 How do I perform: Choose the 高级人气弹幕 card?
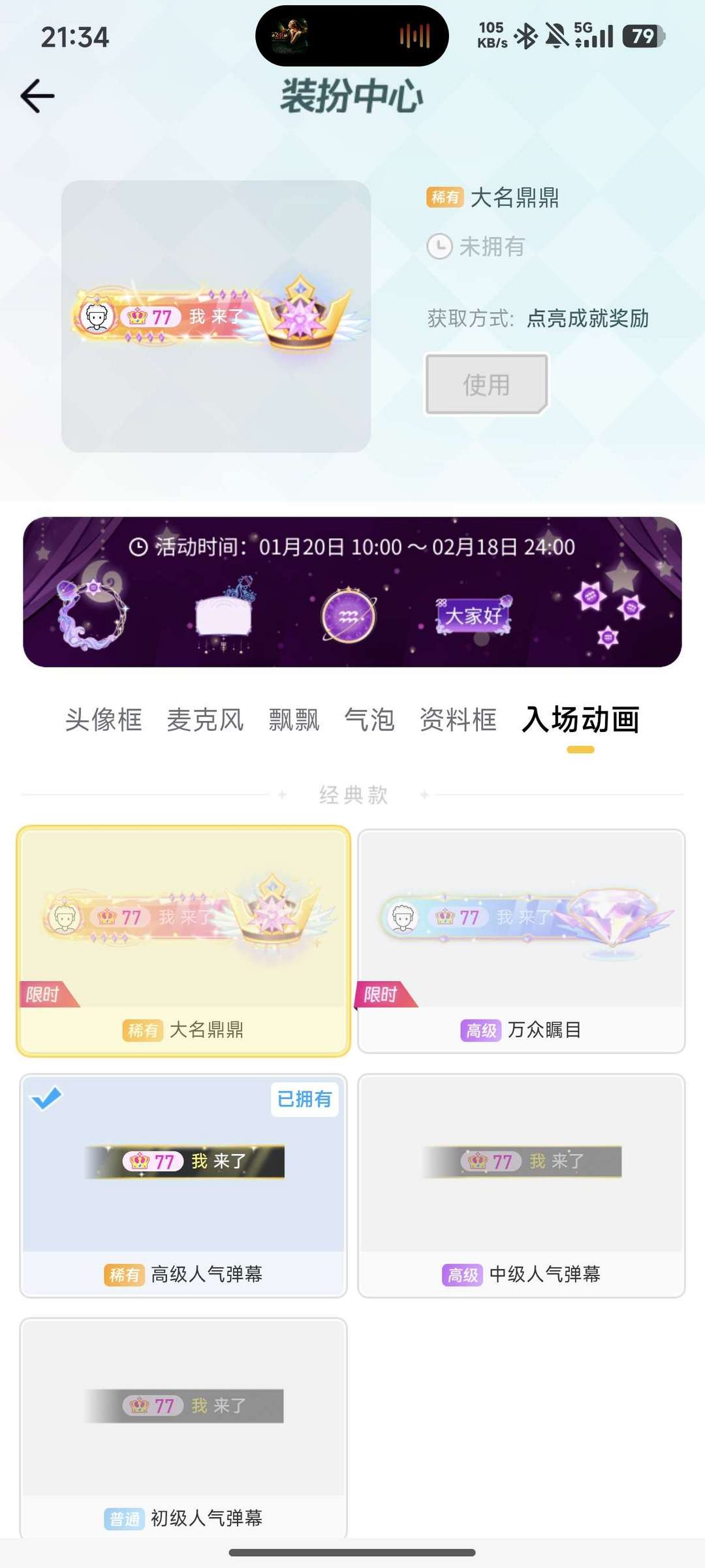183,1185
